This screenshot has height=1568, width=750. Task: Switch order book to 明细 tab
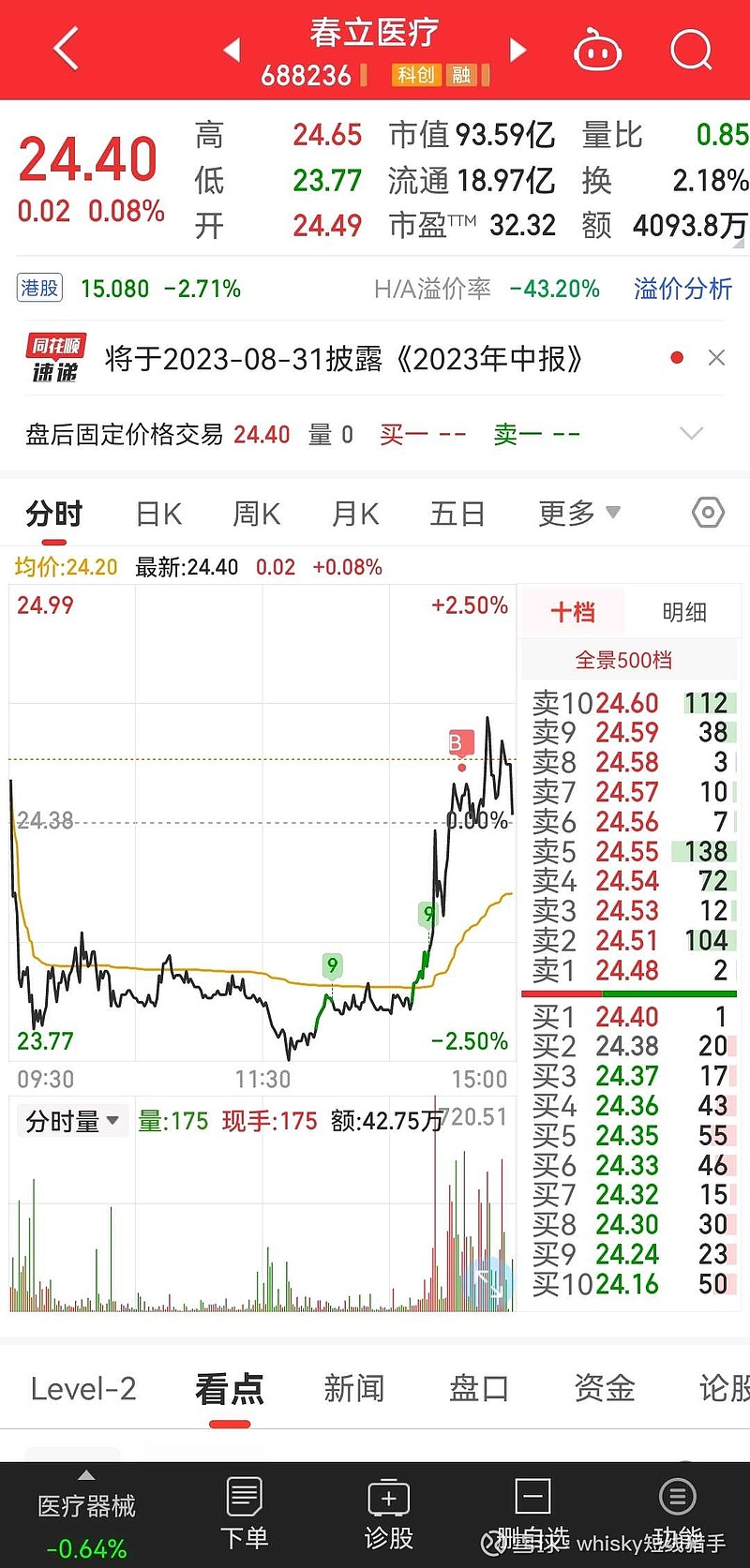pyautogui.click(x=684, y=612)
